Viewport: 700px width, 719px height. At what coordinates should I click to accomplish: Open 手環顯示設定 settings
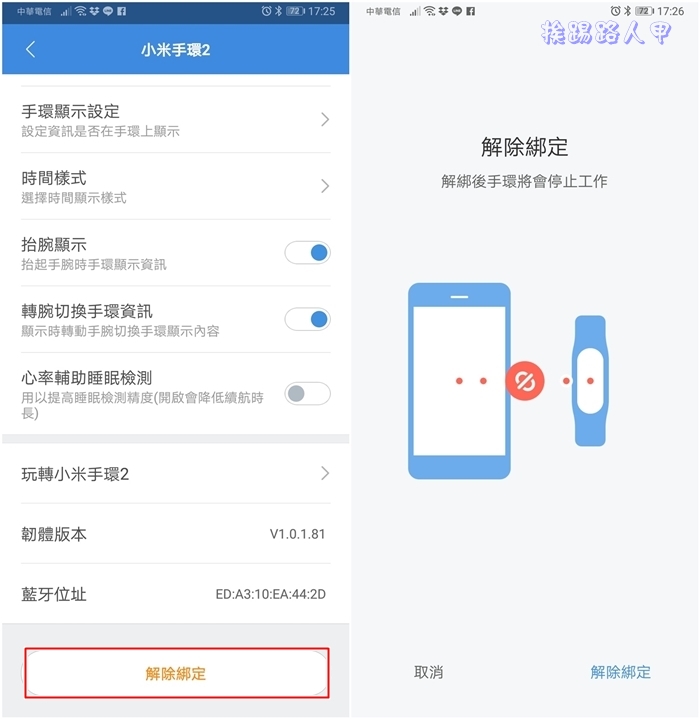[x=175, y=119]
